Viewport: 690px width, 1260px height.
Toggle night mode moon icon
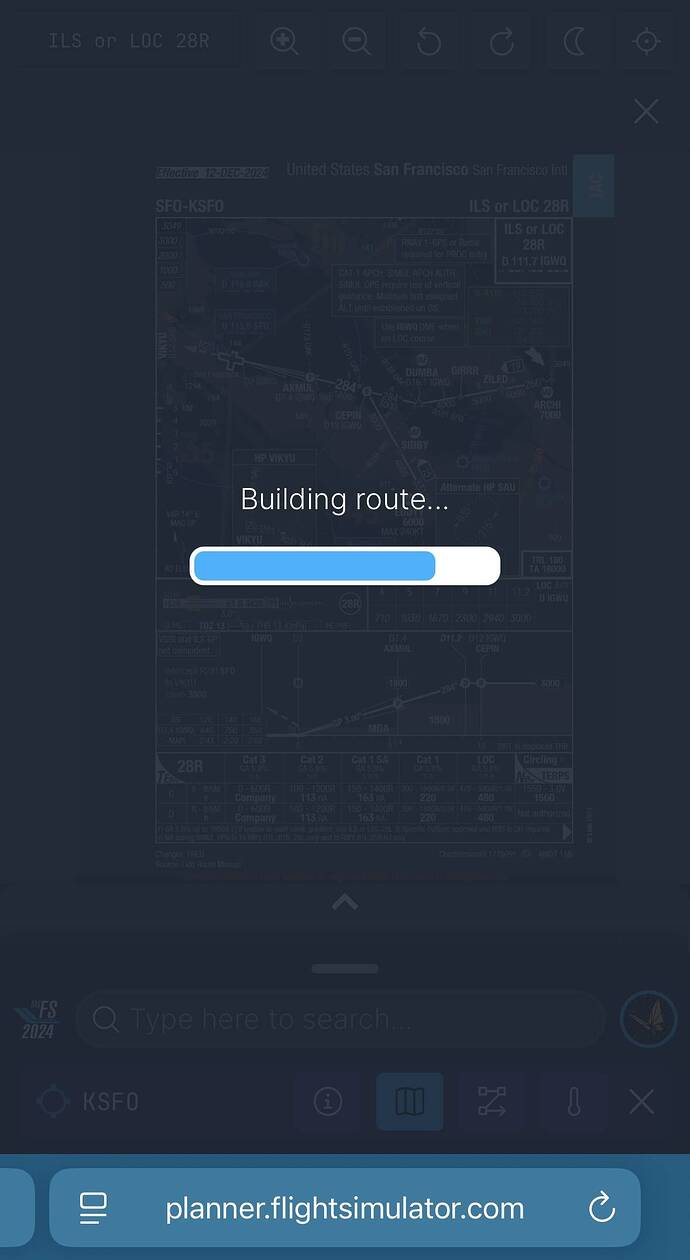(x=574, y=41)
